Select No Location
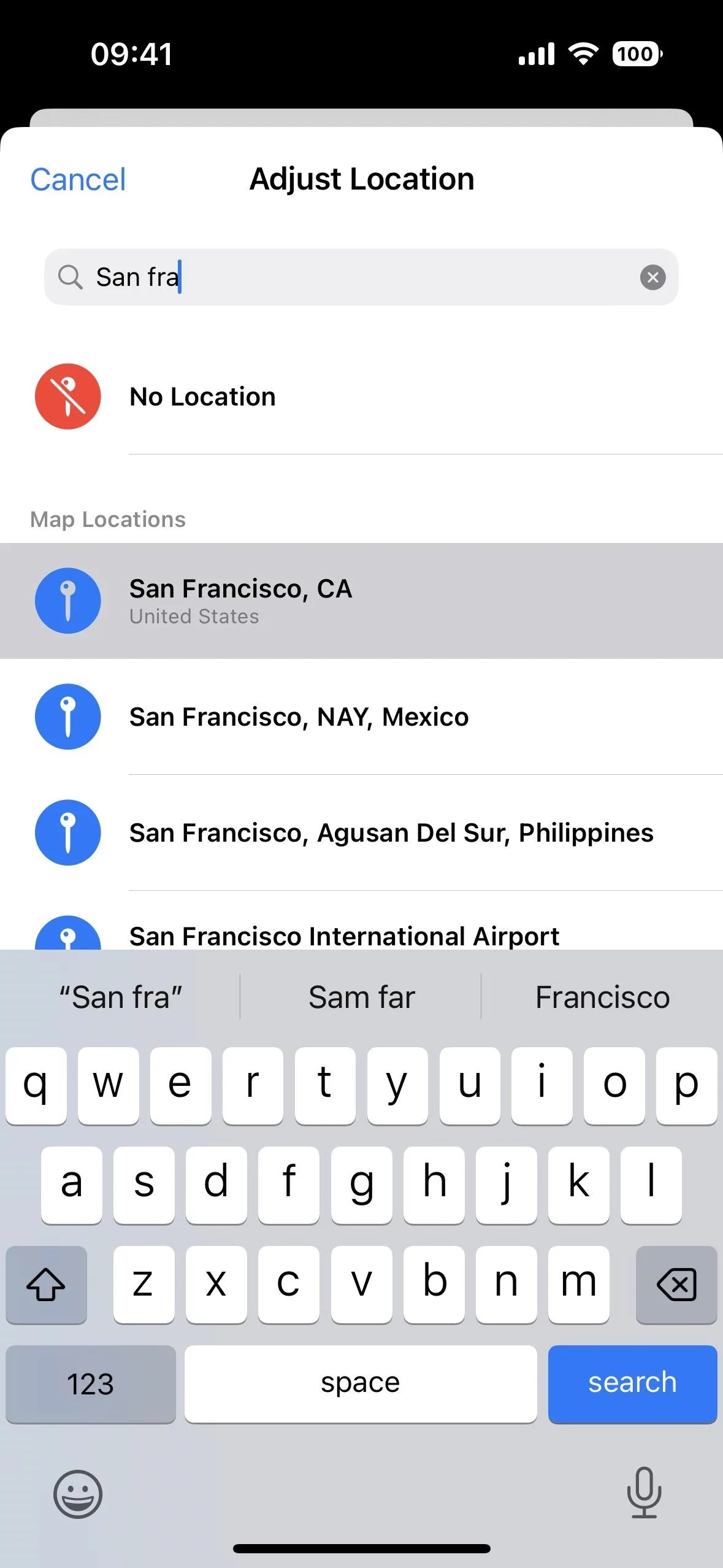Screen dimensions: 723x1568 361,396
